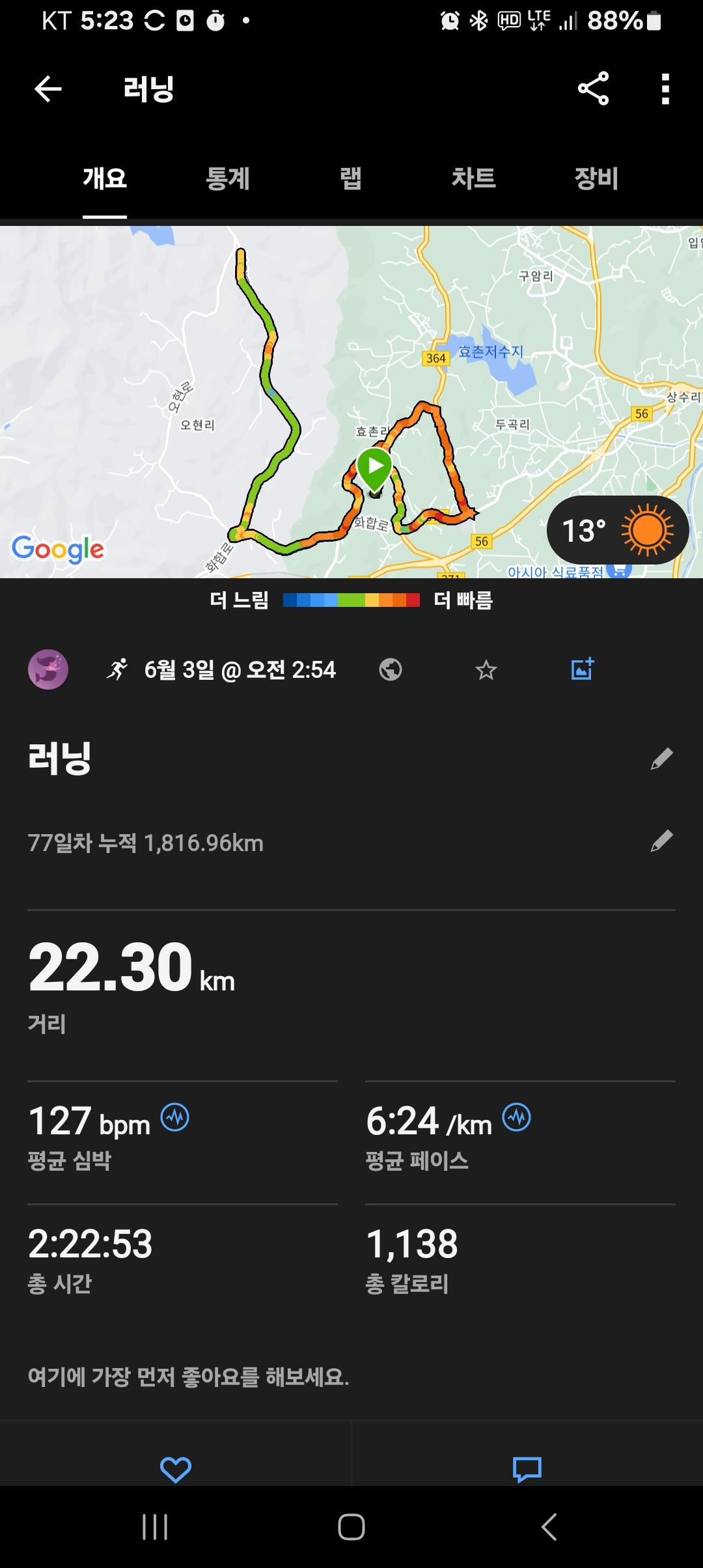The image size is (703, 1568).
Task: Add a photo to this activity
Action: pyautogui.click(x=583, y=669)
